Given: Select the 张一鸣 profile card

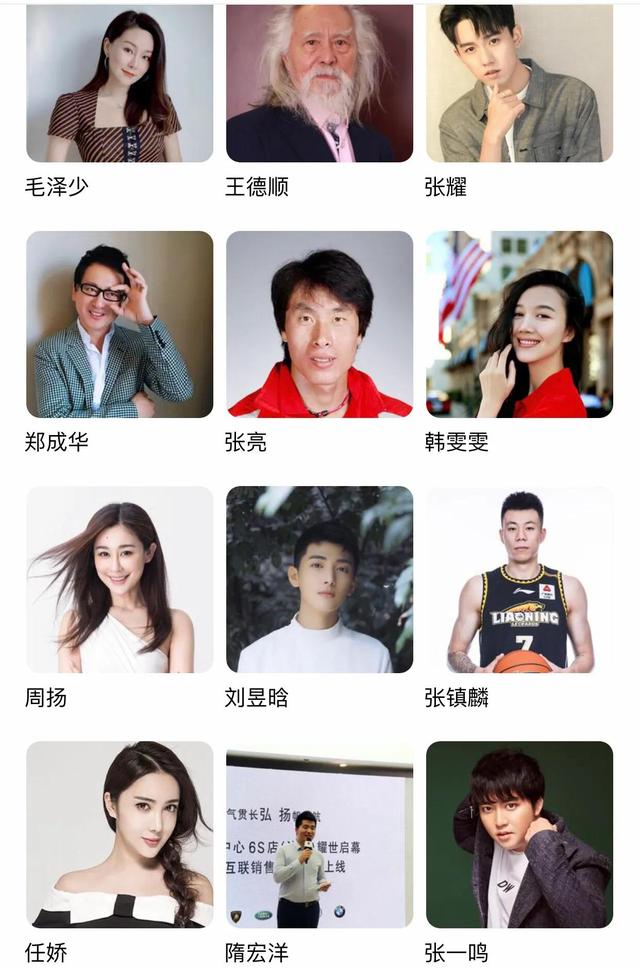Looking at the screenshot, I should point(519,834).
